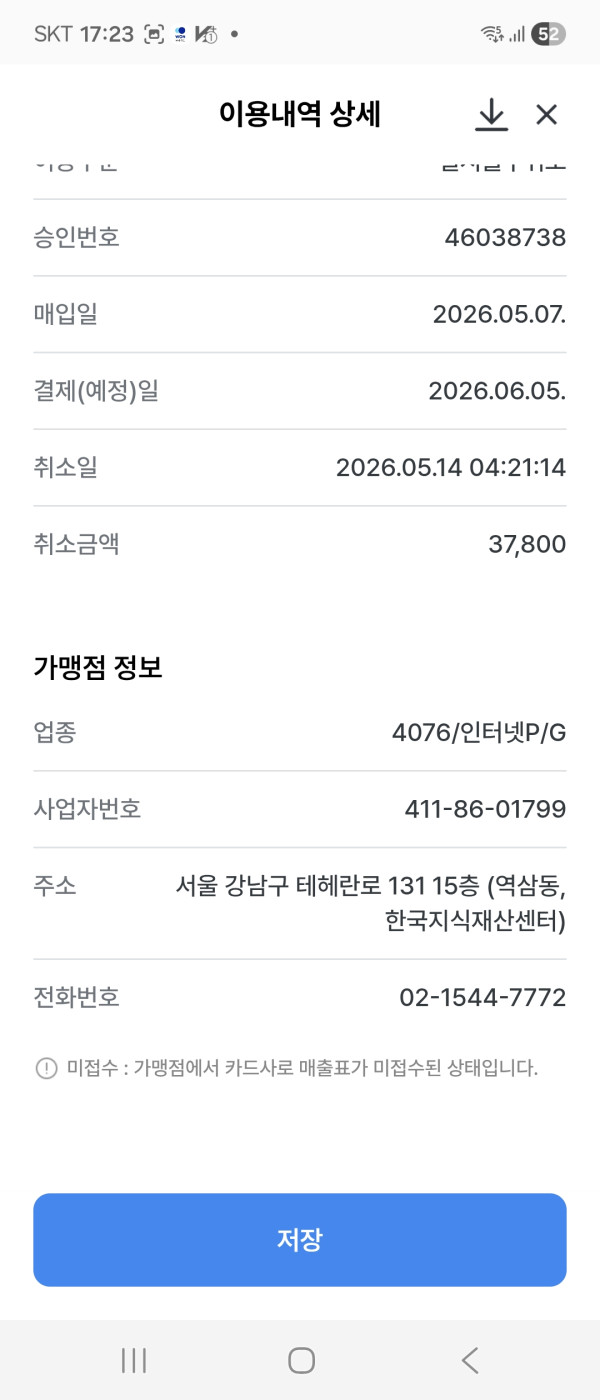Go back using the system back button
This screenshot has height=1400, width=600.
pyautogui.click(x=469, y=1360)
